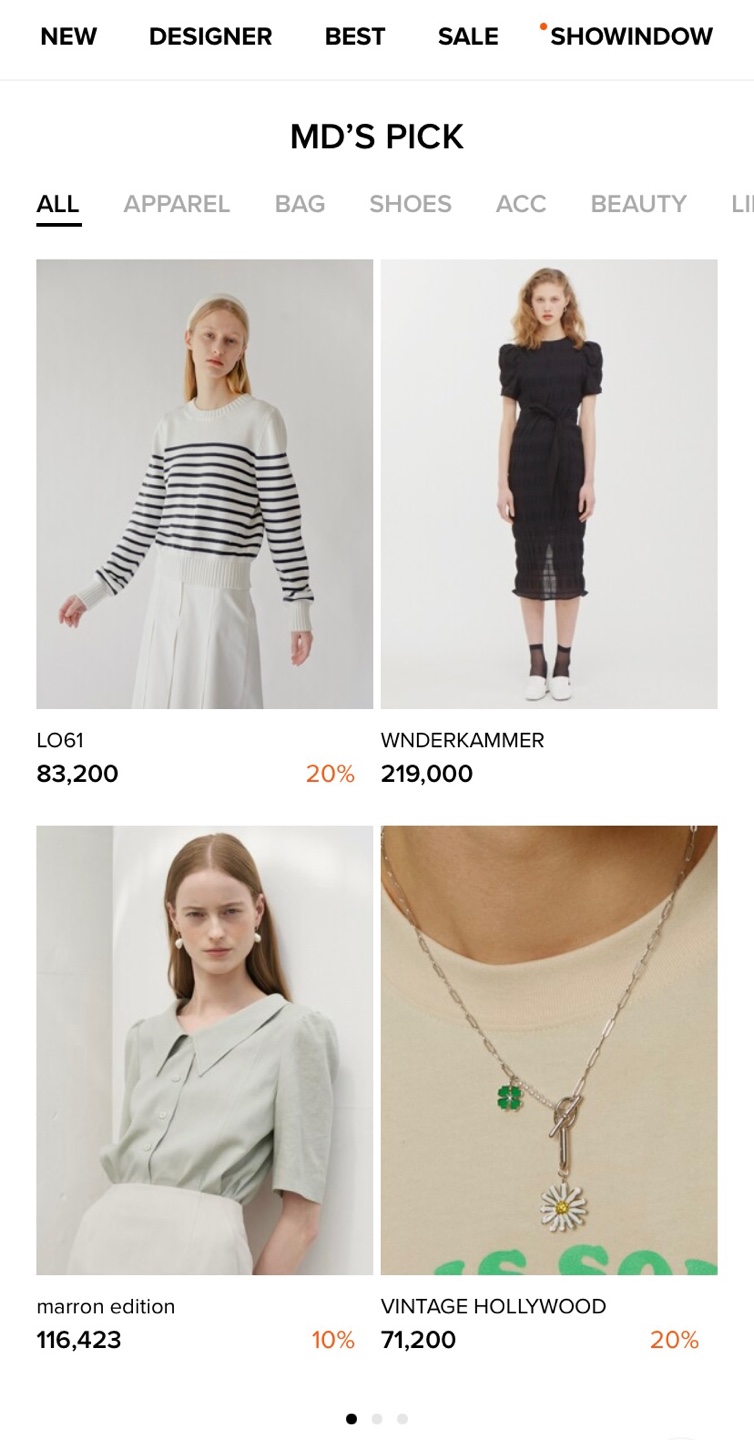Jump to the second page indicator dot
Screen dimensions: 754x1440
coord(377,1418)
